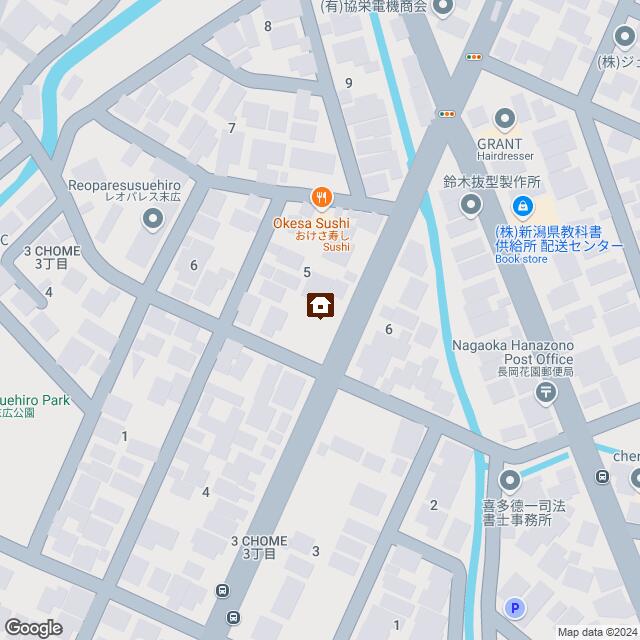Select the home marker on the map
The image size is (640, 640).
point(320,305)
